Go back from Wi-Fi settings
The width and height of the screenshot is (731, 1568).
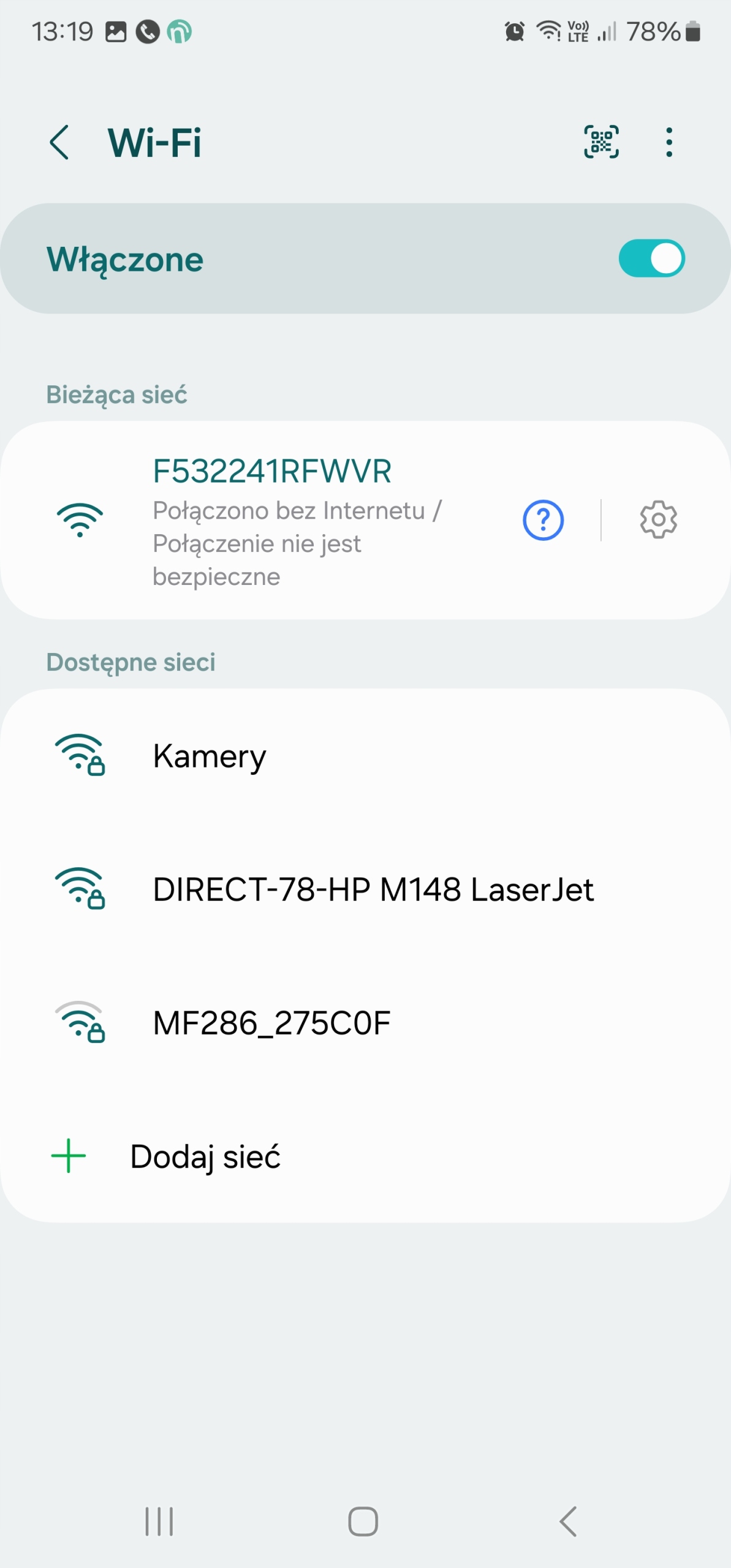(x=59, y=143)
